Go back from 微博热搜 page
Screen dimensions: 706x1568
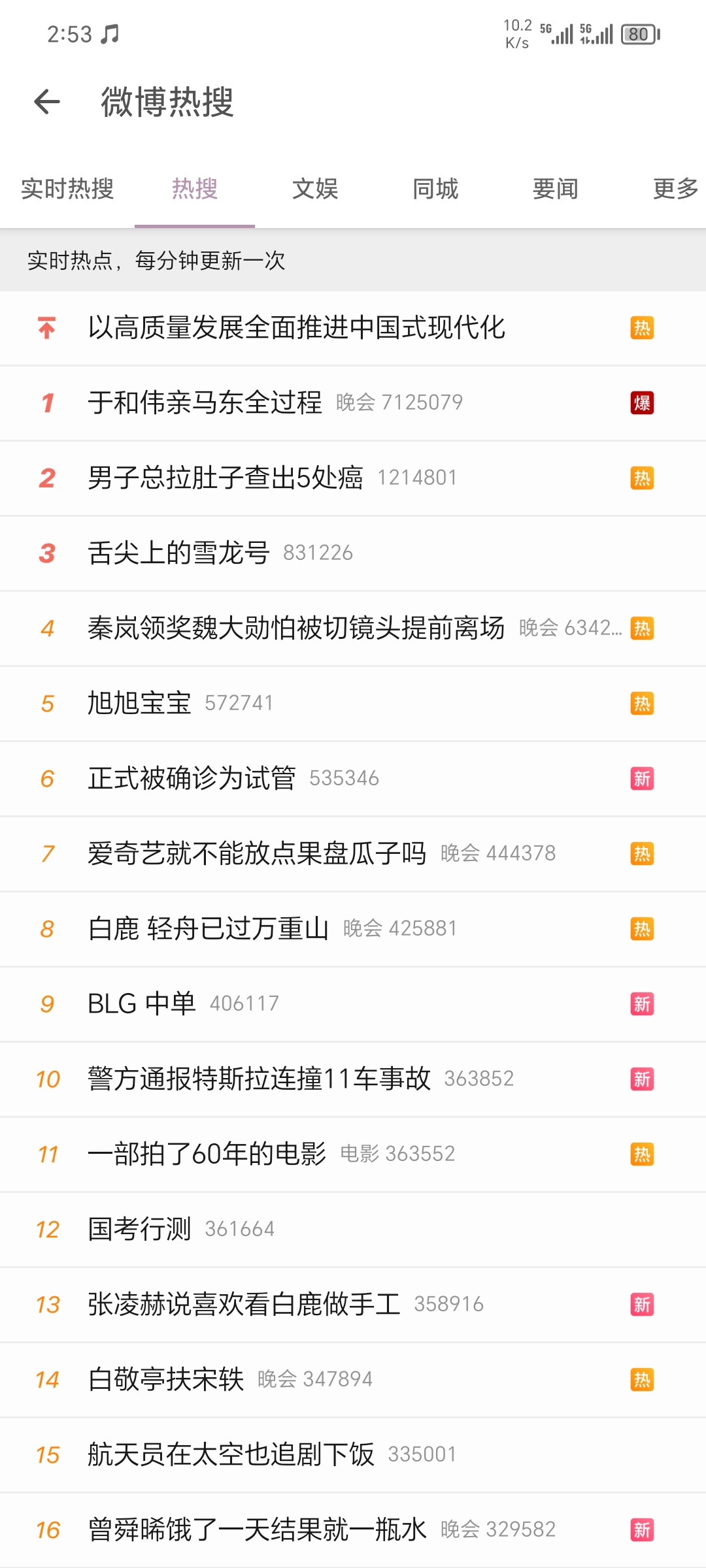[x=47, y=102]
